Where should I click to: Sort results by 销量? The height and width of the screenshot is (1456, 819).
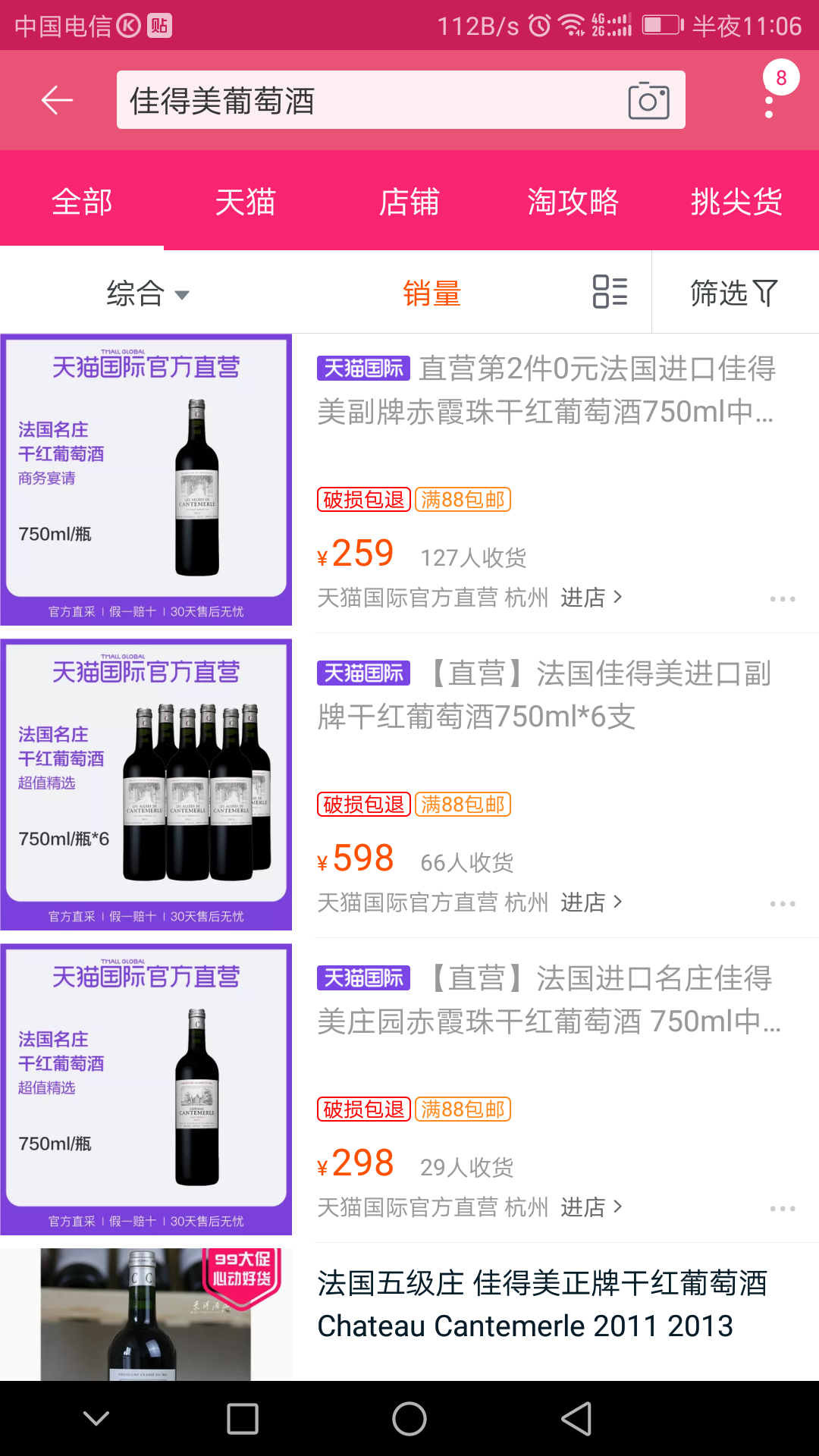click(431, 293)
